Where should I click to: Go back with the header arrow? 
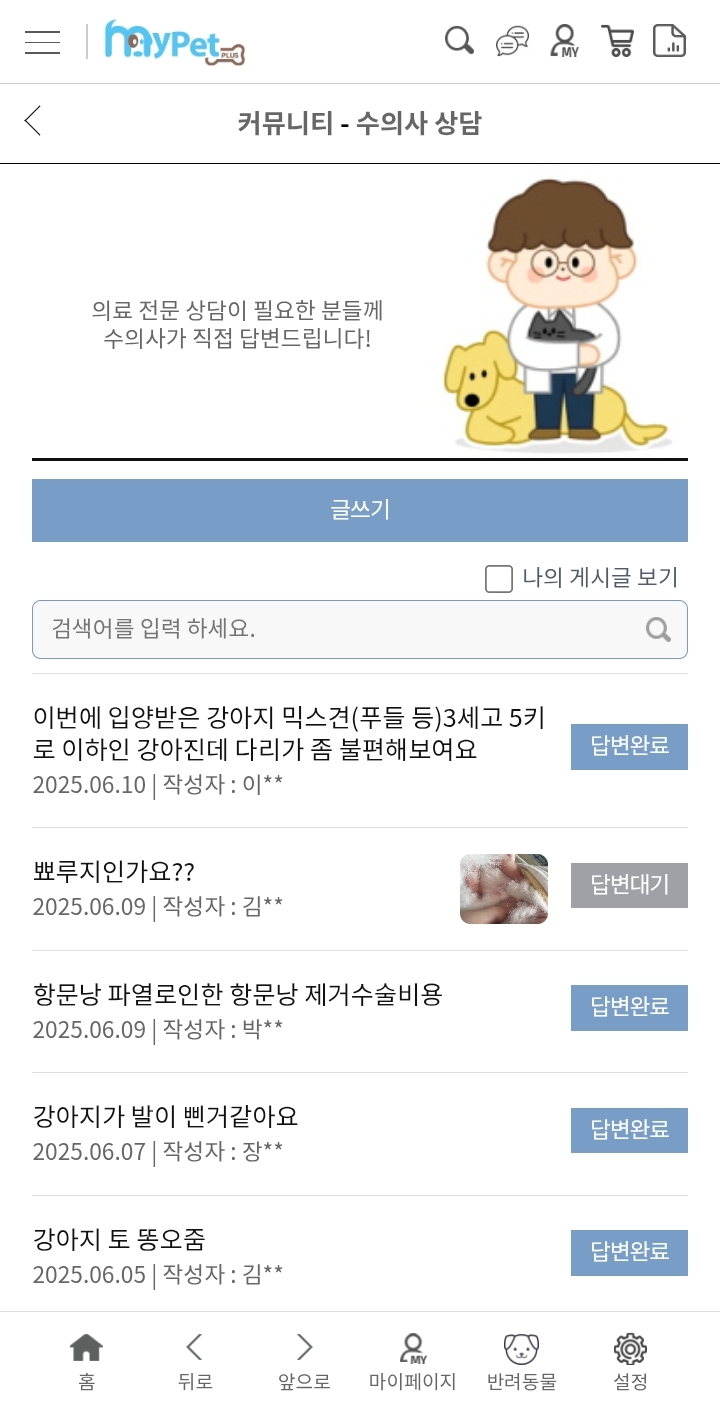point(33,121)
